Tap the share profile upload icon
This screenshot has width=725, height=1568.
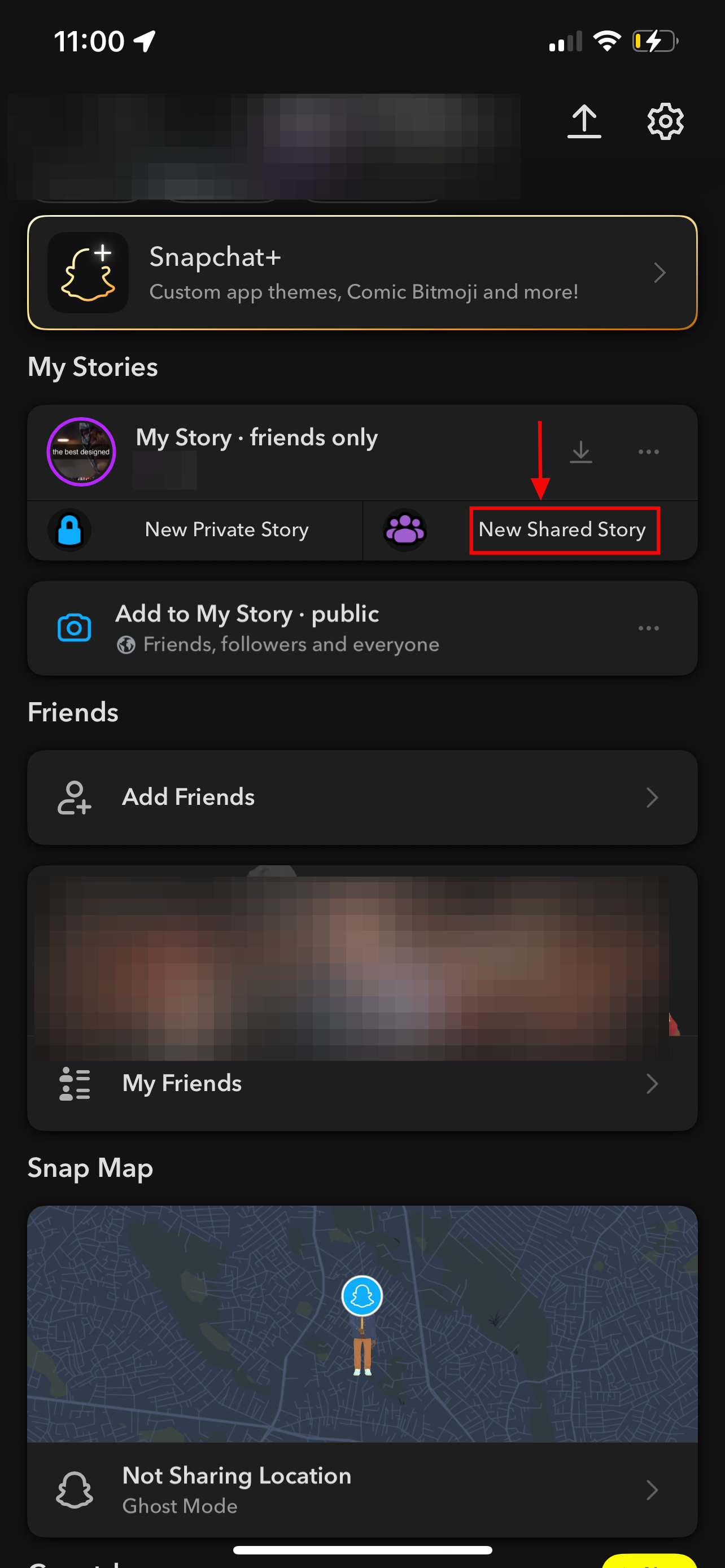coord(584,121)
